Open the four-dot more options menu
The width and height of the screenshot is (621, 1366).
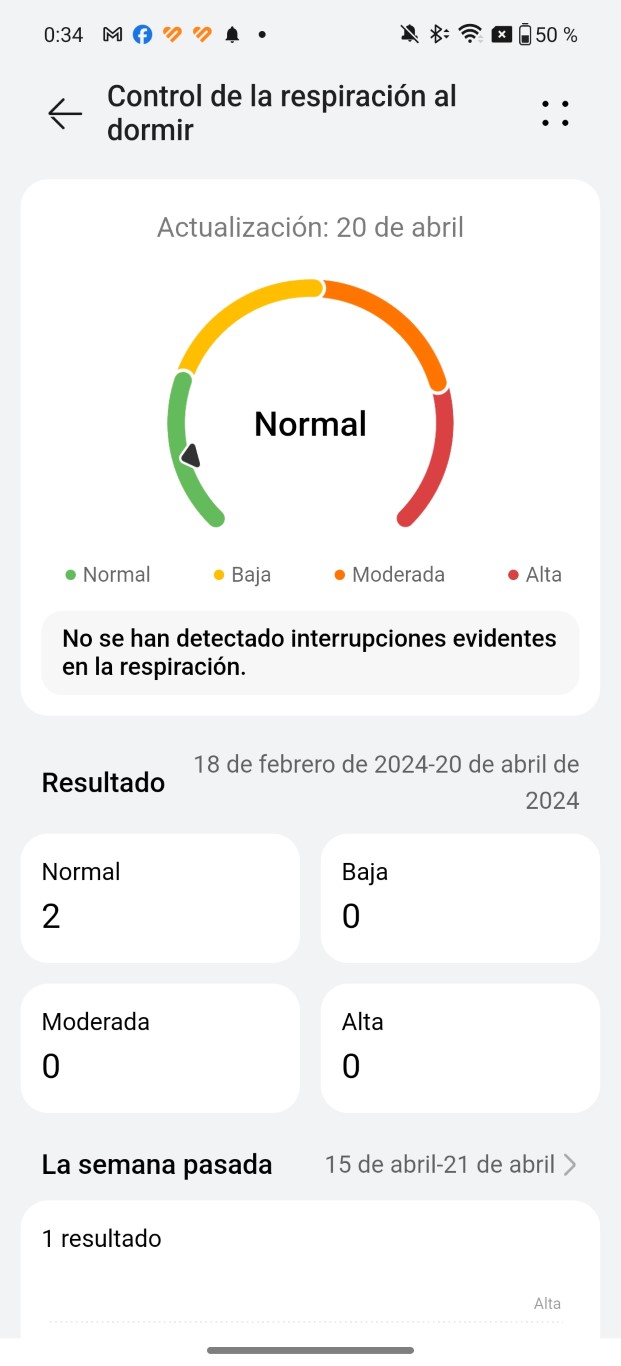pyautogui.click(x=555, y=114)
